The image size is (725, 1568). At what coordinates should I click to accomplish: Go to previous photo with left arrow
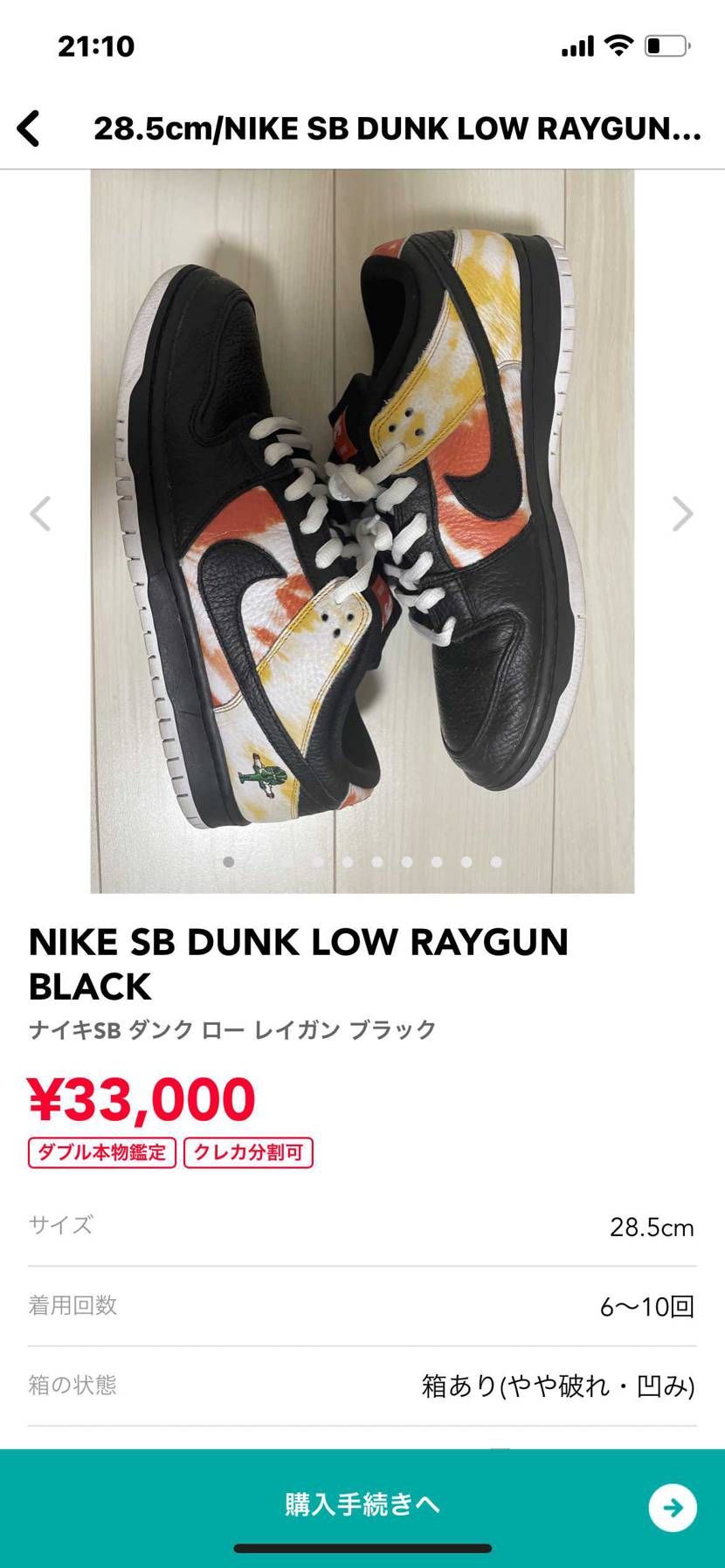[x=42, y=514]
